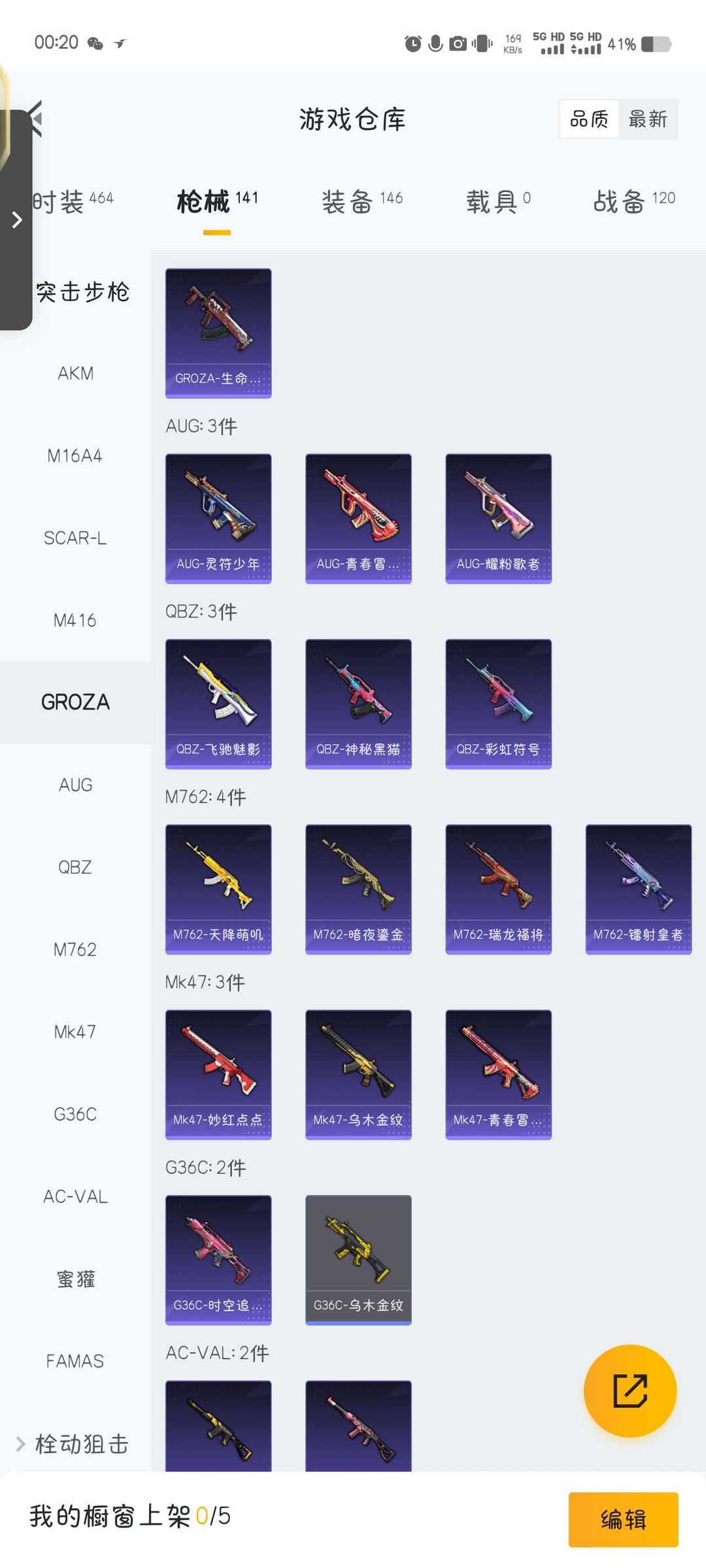Tap the 编辑 button
Screen dimensions: 706x1568
[x=623, y=1519]
